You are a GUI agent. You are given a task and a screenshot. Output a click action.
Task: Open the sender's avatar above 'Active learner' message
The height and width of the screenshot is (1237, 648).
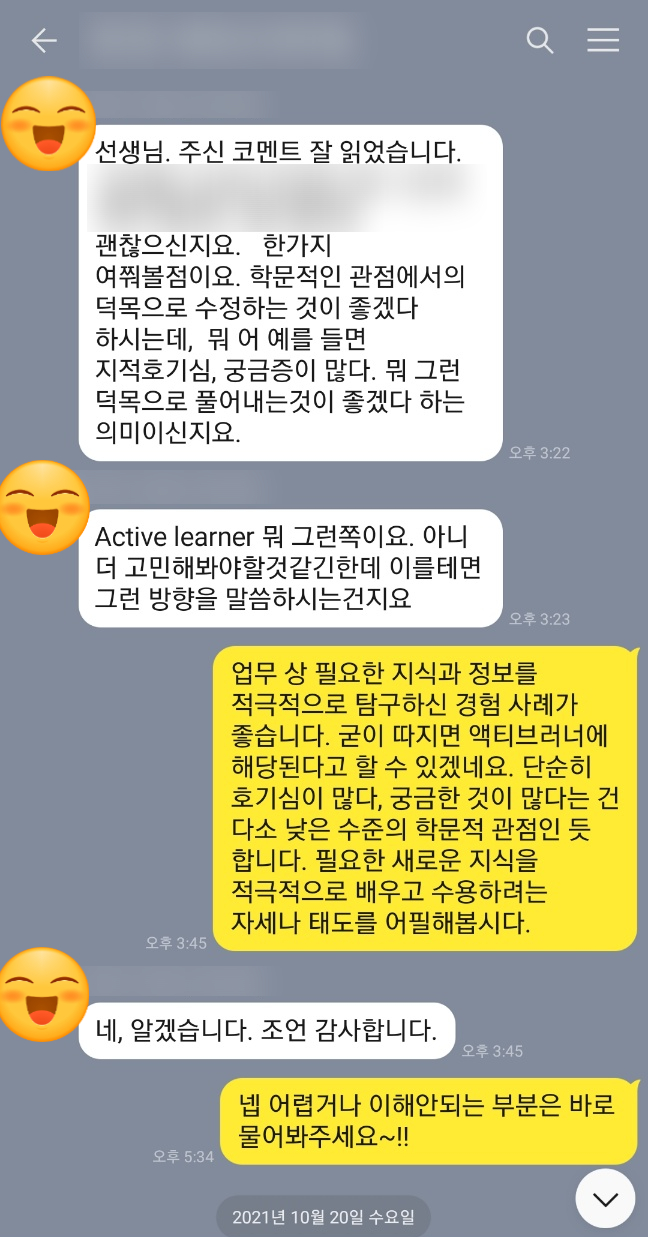45,507
